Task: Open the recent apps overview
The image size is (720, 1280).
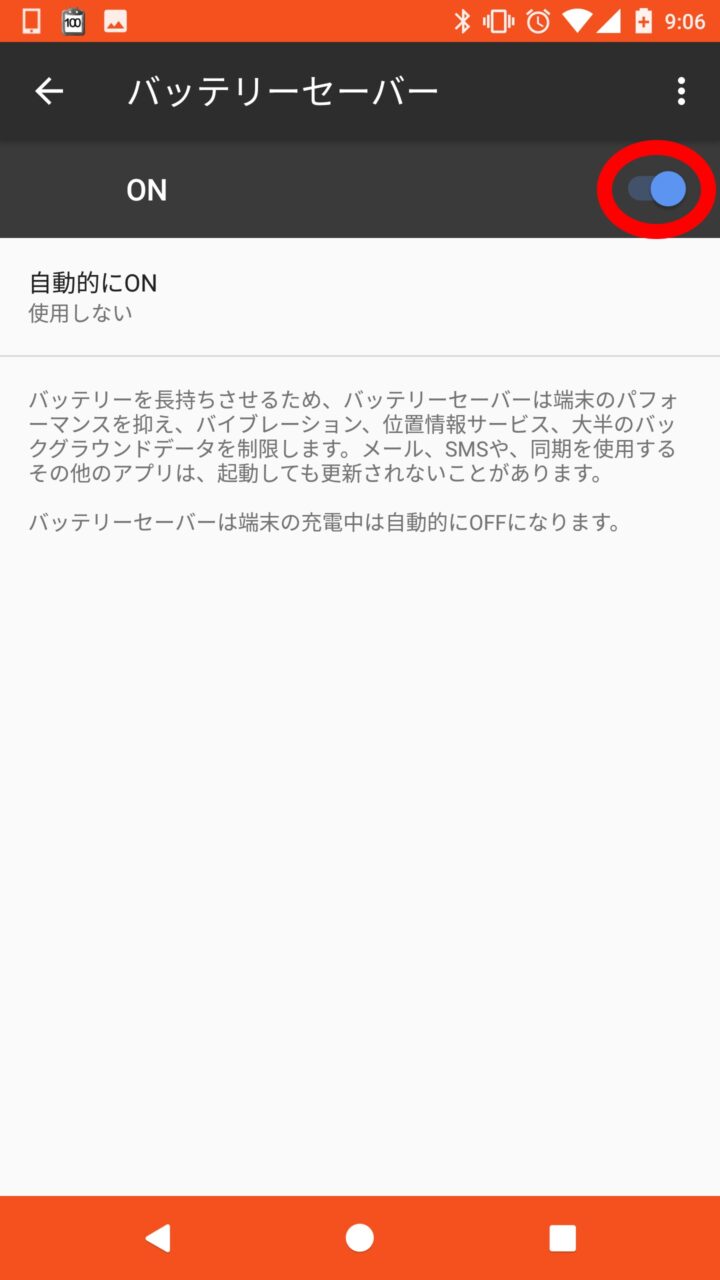Action: pos(562,1238)
